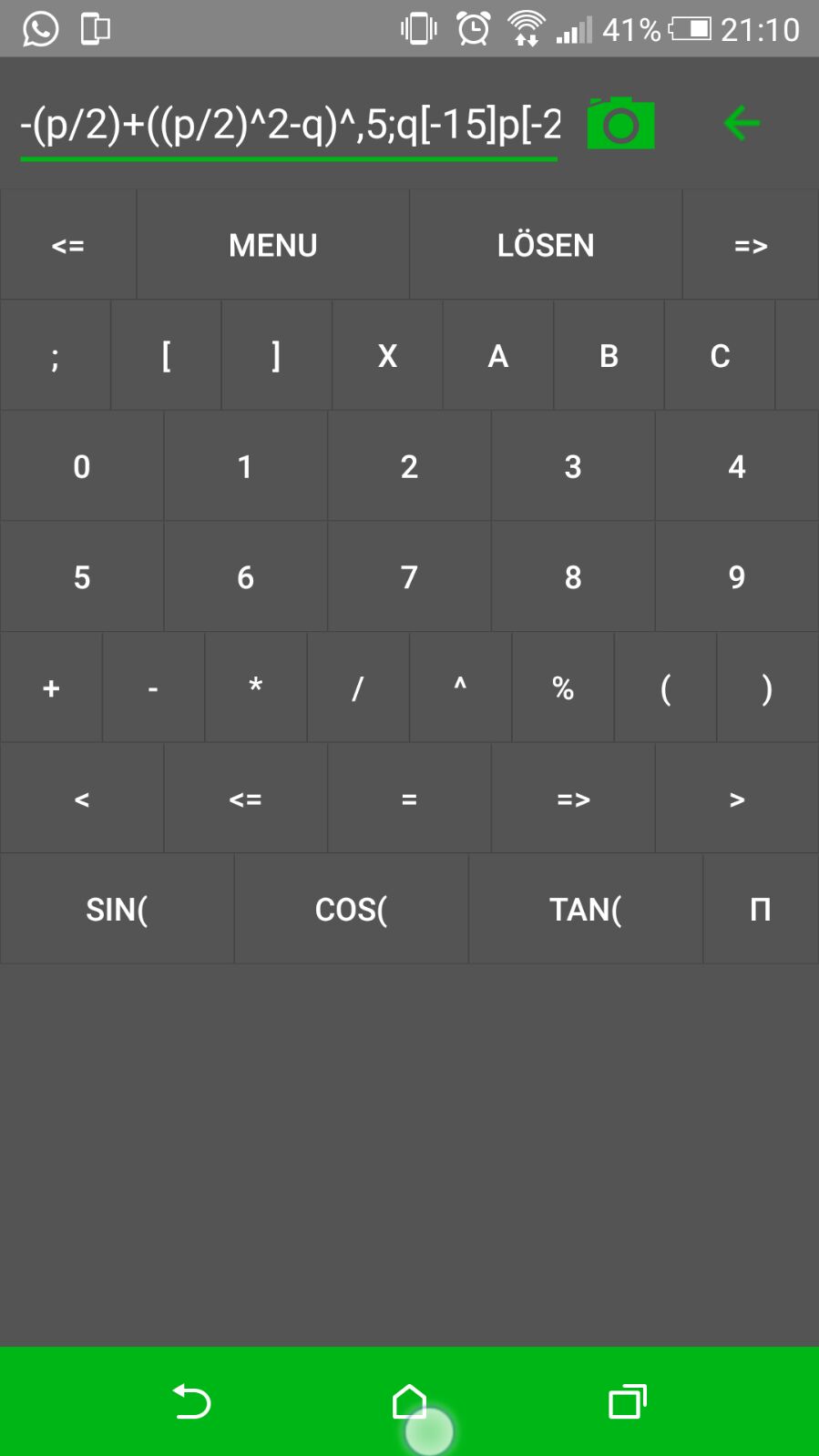Open the MENU
The height and width of the screenshot is (1456, 819).
click(272, 245)
